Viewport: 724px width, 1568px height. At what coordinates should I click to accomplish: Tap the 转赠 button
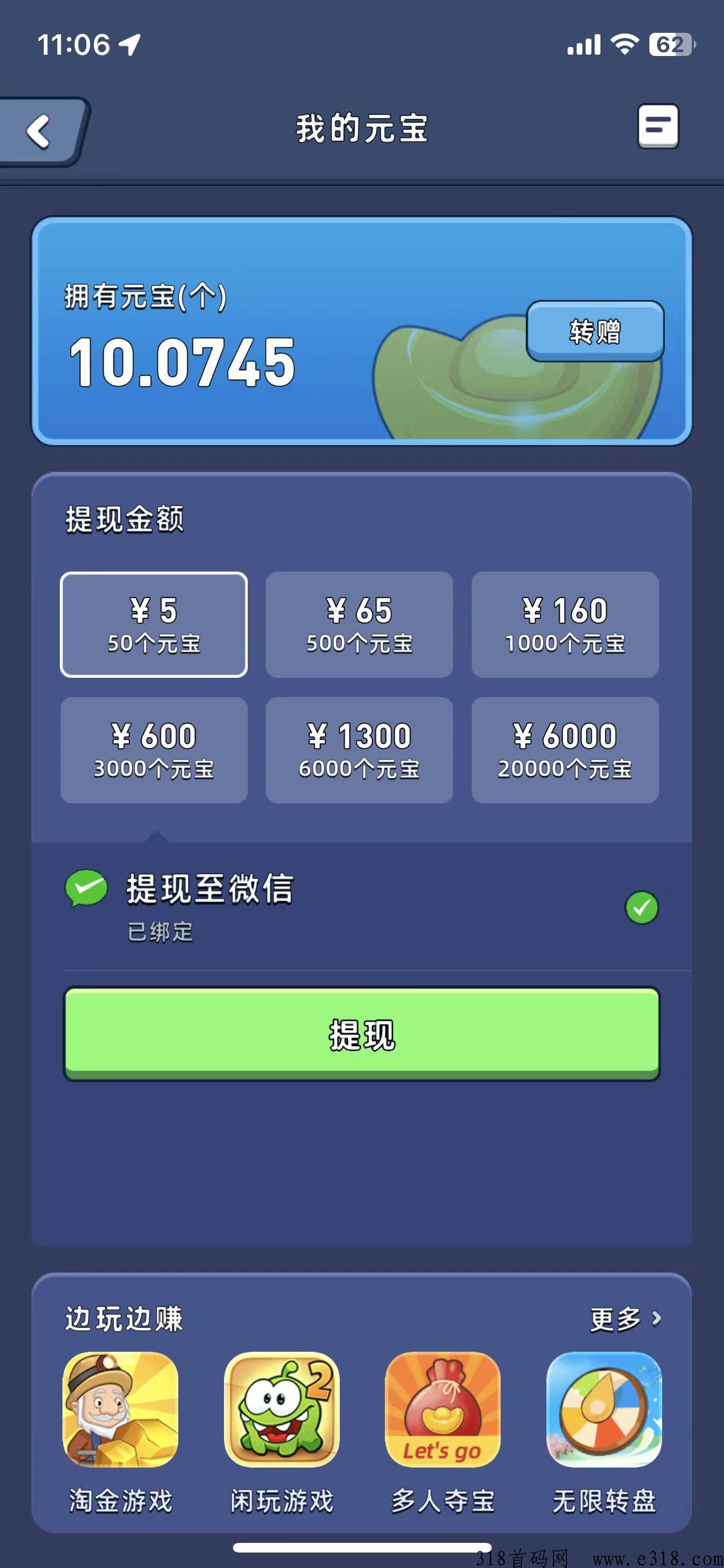point(595,331)
